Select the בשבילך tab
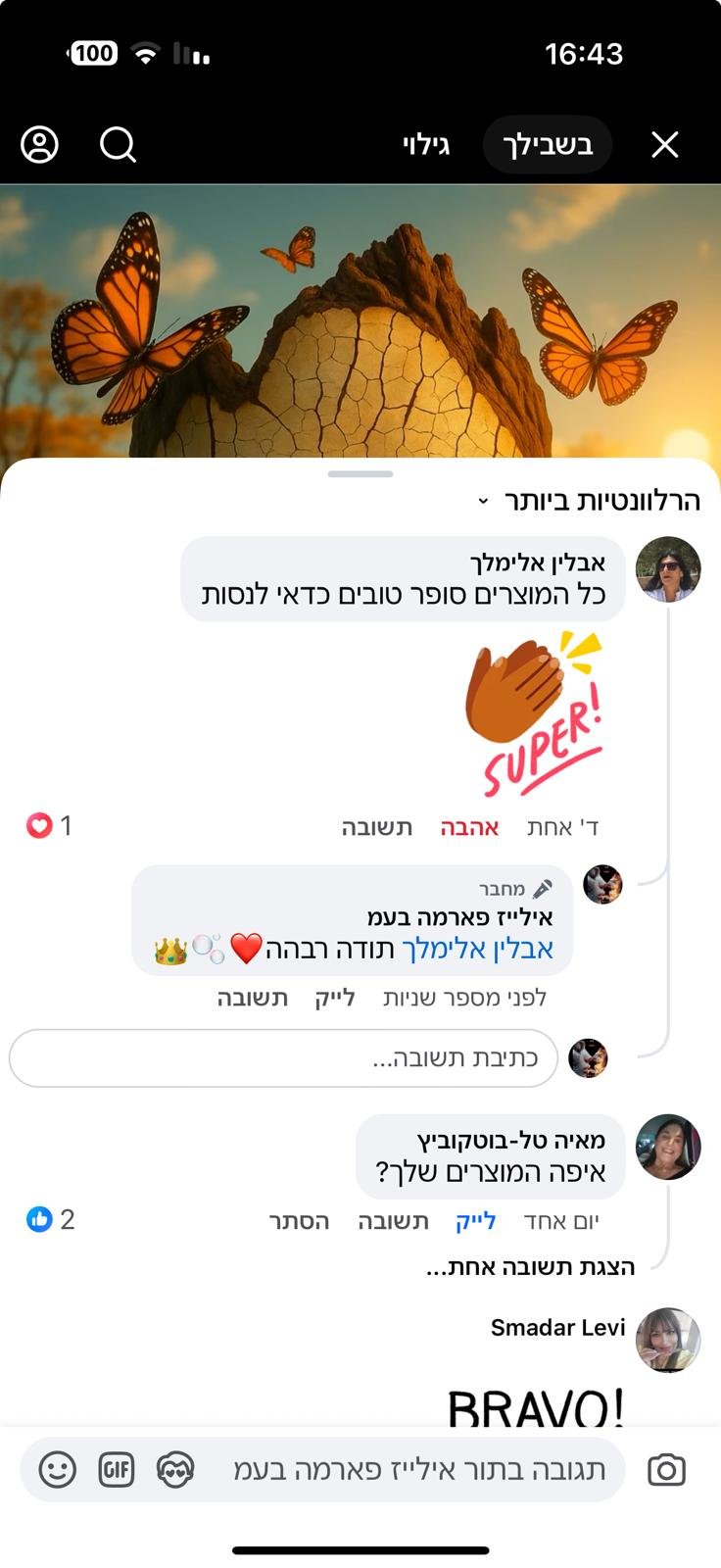The width and height of the screenshot is (721, 1568). [x=548, y=145]
